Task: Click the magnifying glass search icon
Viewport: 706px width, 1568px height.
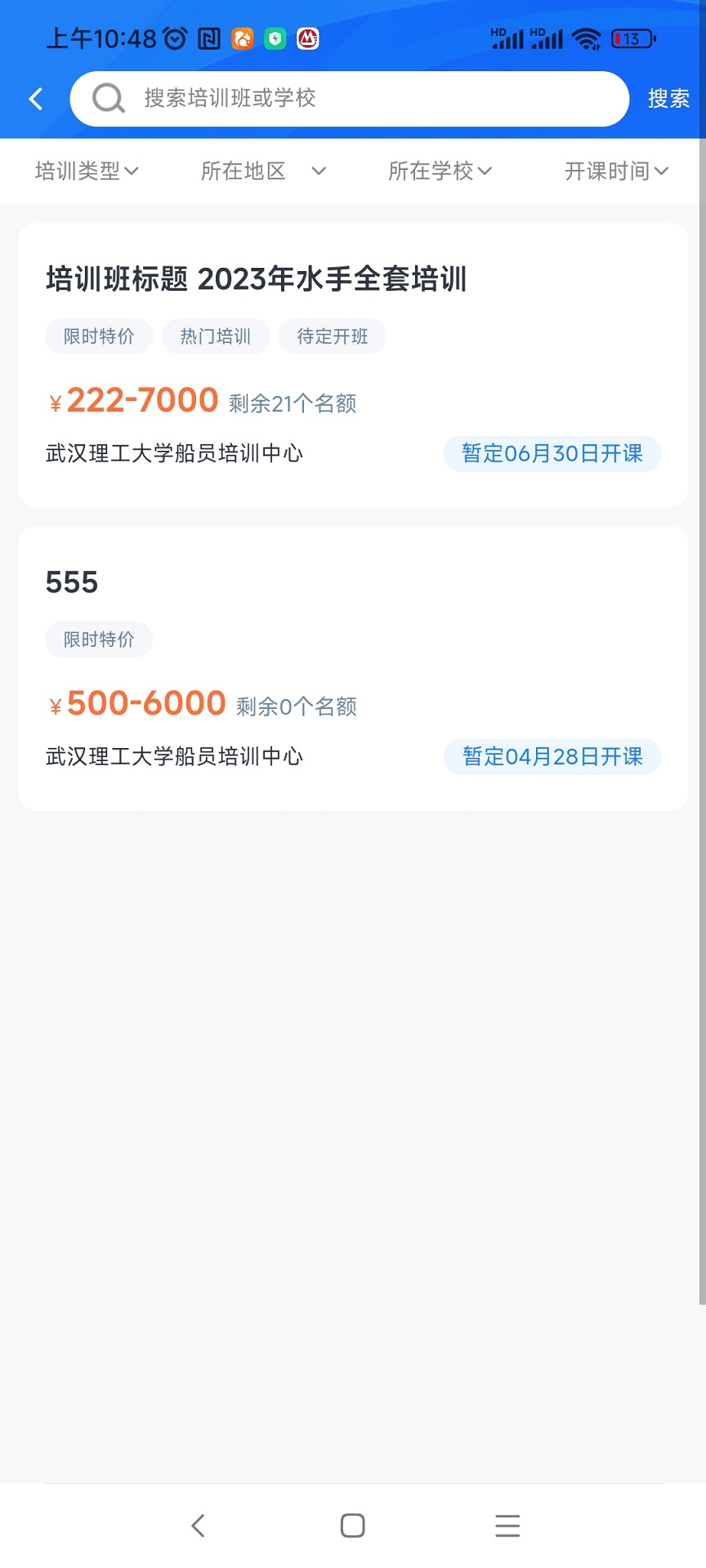Action: 108,98
